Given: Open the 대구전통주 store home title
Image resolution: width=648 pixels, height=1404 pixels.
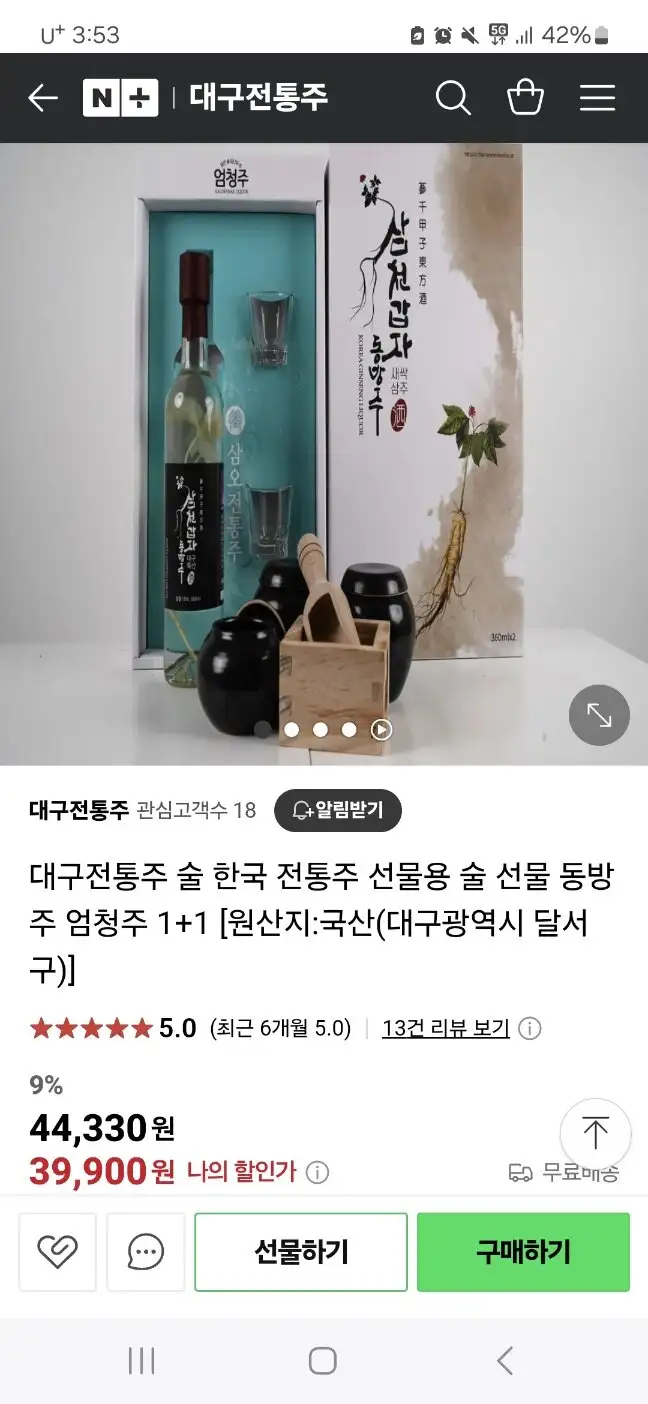Looking at the screenshot, I should click(258, 98).
